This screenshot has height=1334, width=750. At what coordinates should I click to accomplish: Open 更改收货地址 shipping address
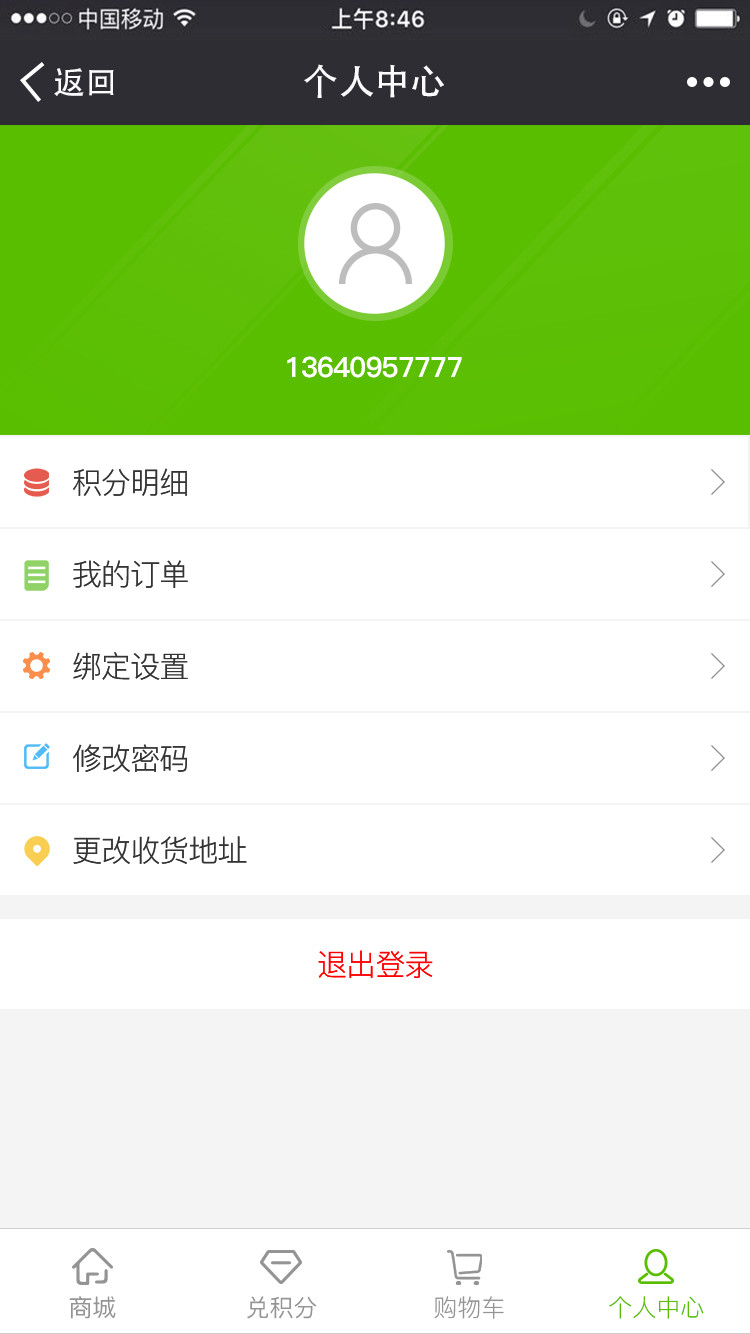coord(375,850)
